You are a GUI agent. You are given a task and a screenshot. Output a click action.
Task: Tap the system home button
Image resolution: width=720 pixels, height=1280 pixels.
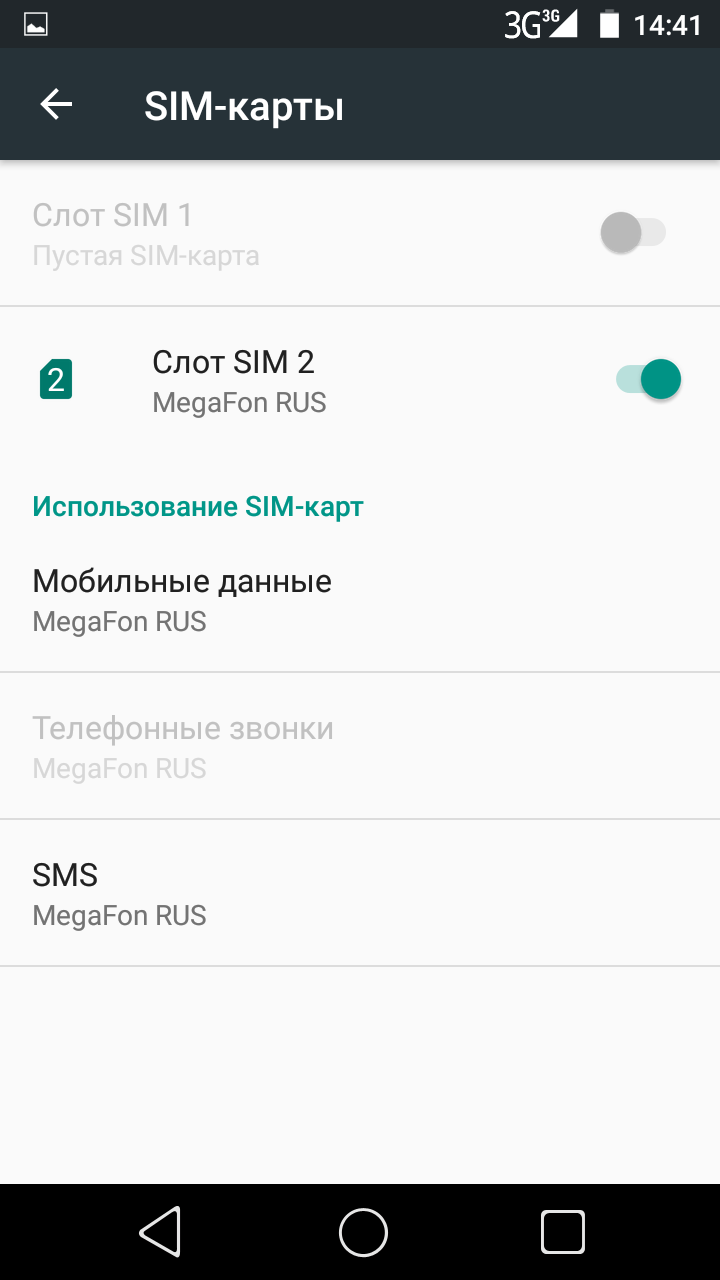[x=363, y=1231]
